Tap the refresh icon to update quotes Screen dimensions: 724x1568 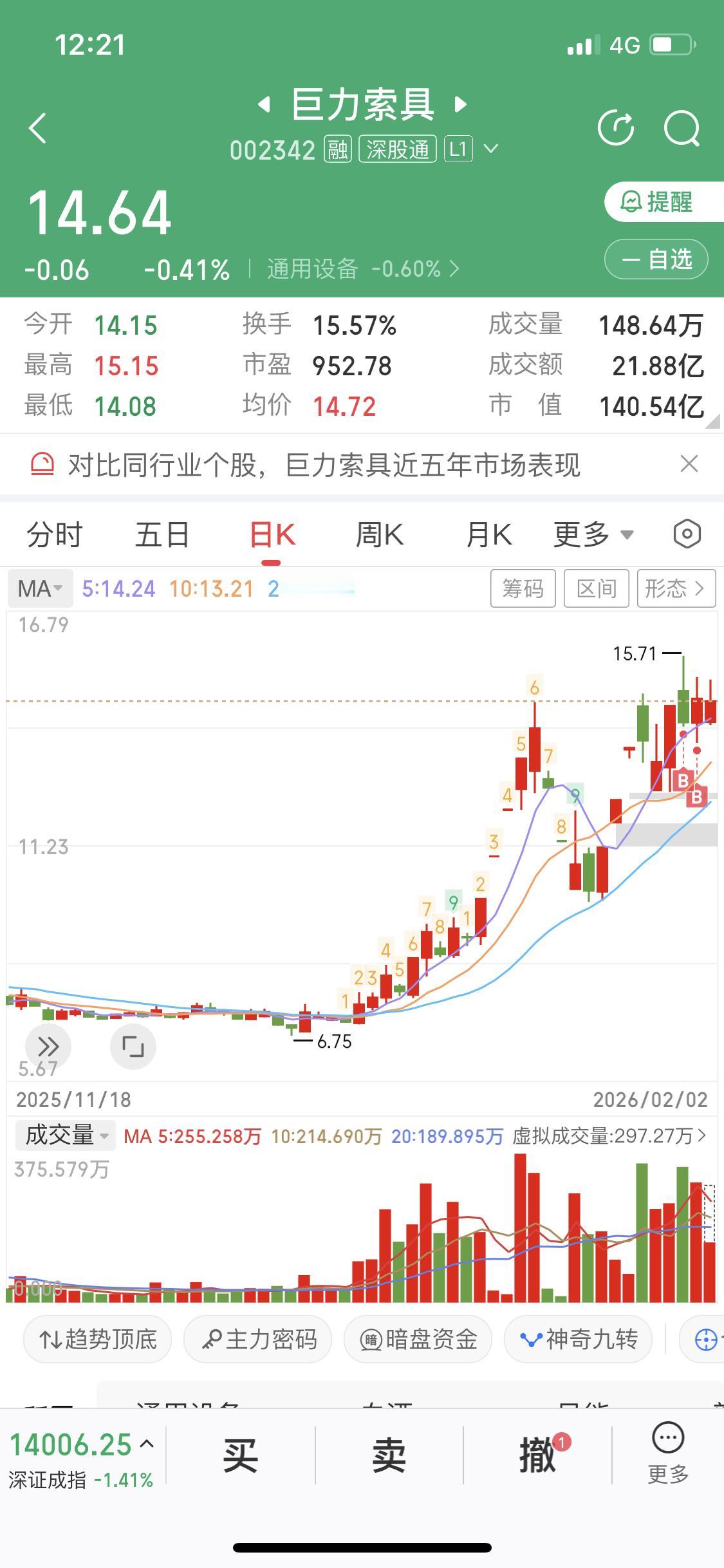[617, 128]
